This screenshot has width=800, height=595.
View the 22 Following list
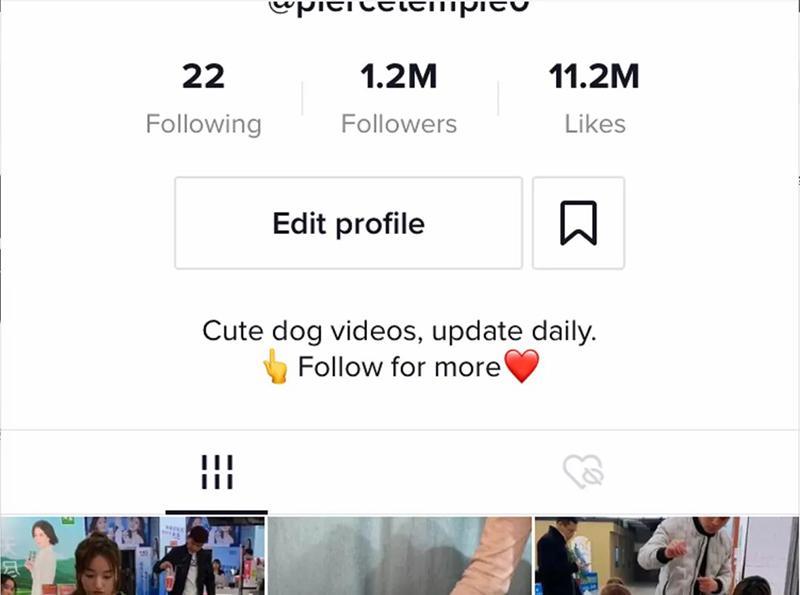203,99
